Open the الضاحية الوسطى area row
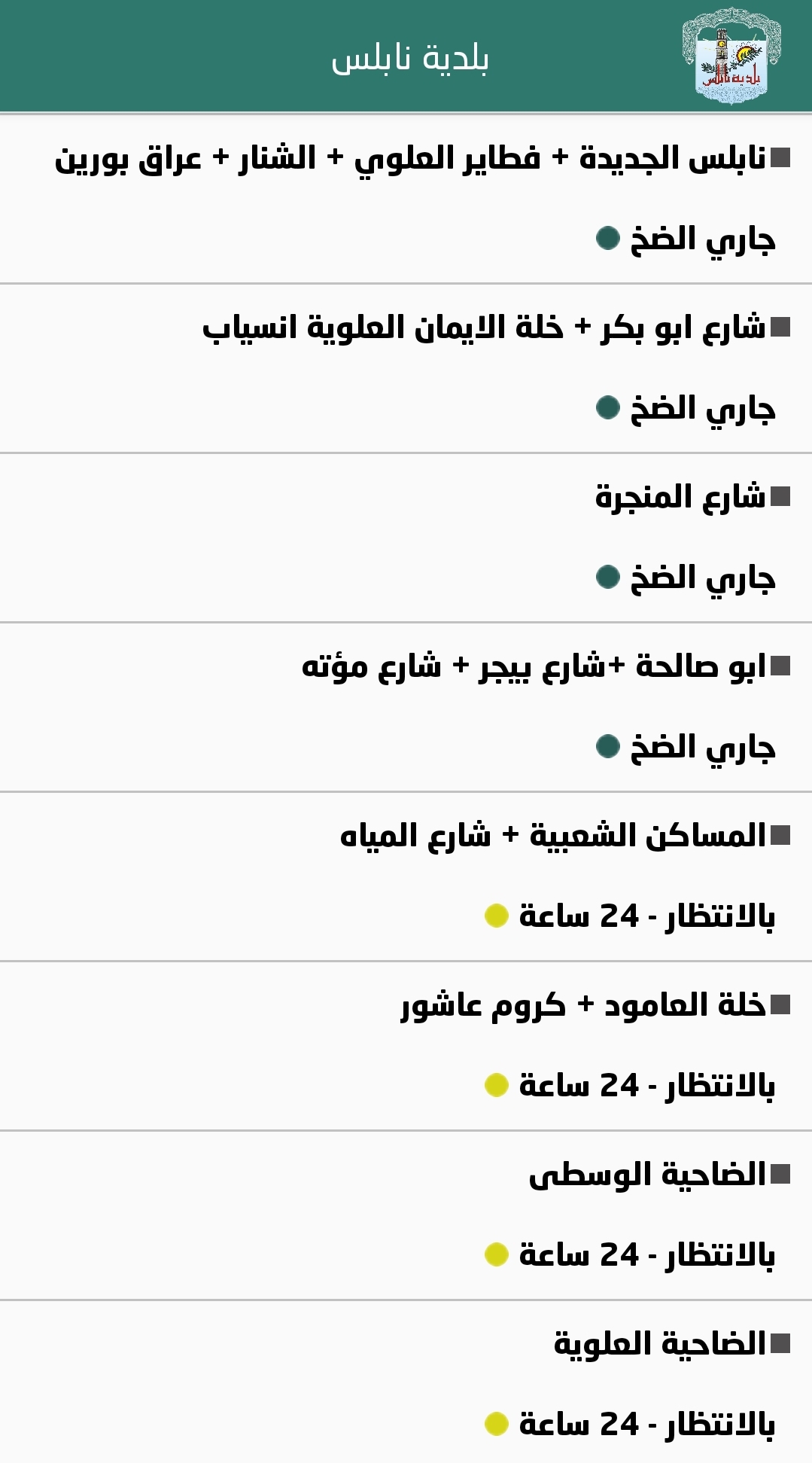812x1463 pixels. click(647, 1175)
